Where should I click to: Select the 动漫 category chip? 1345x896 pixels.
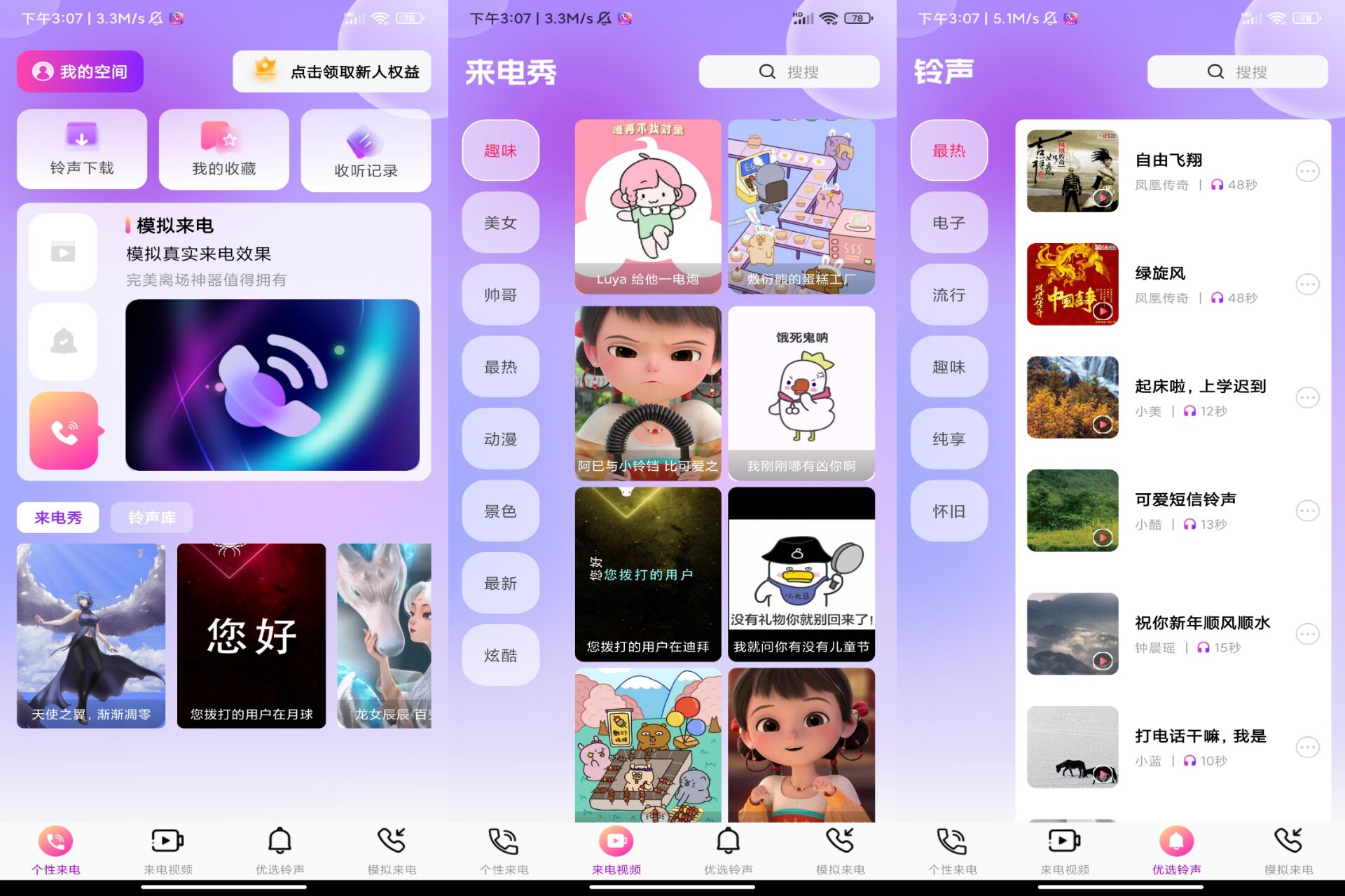tap(500, 439)
